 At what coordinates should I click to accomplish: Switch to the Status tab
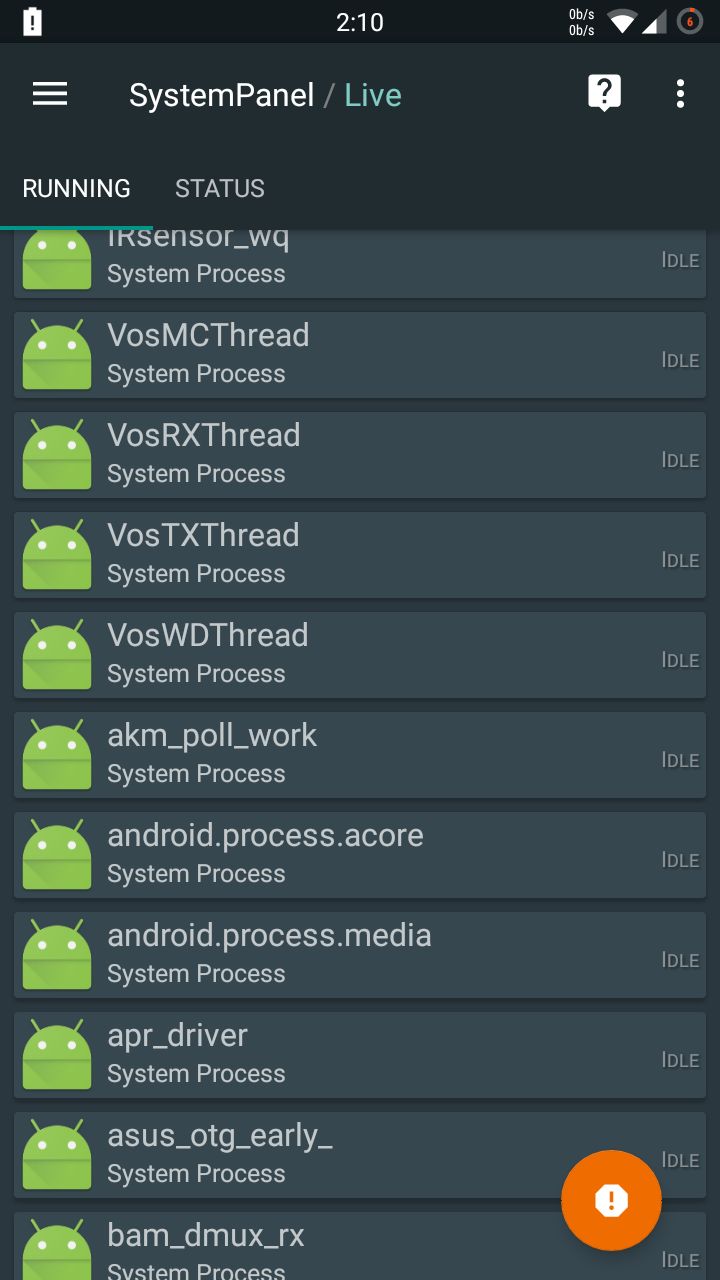(x=220, y=188)
